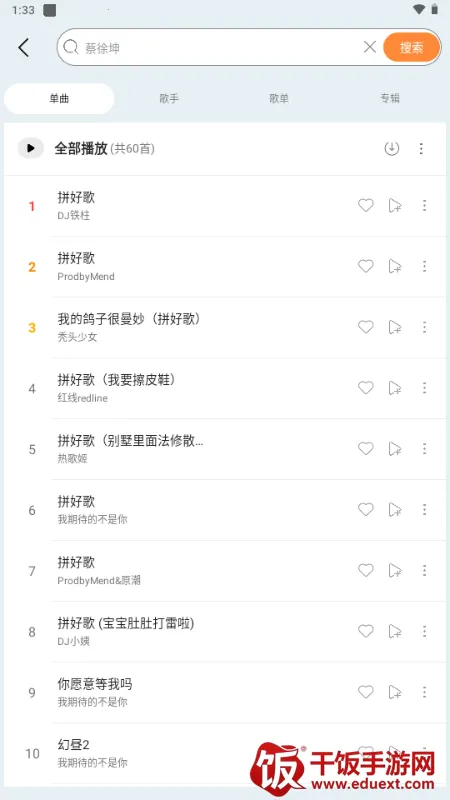Viewport: 450px width, 800px height.
Task: Switch to the 歌手 tab
Action: [169, 98]
